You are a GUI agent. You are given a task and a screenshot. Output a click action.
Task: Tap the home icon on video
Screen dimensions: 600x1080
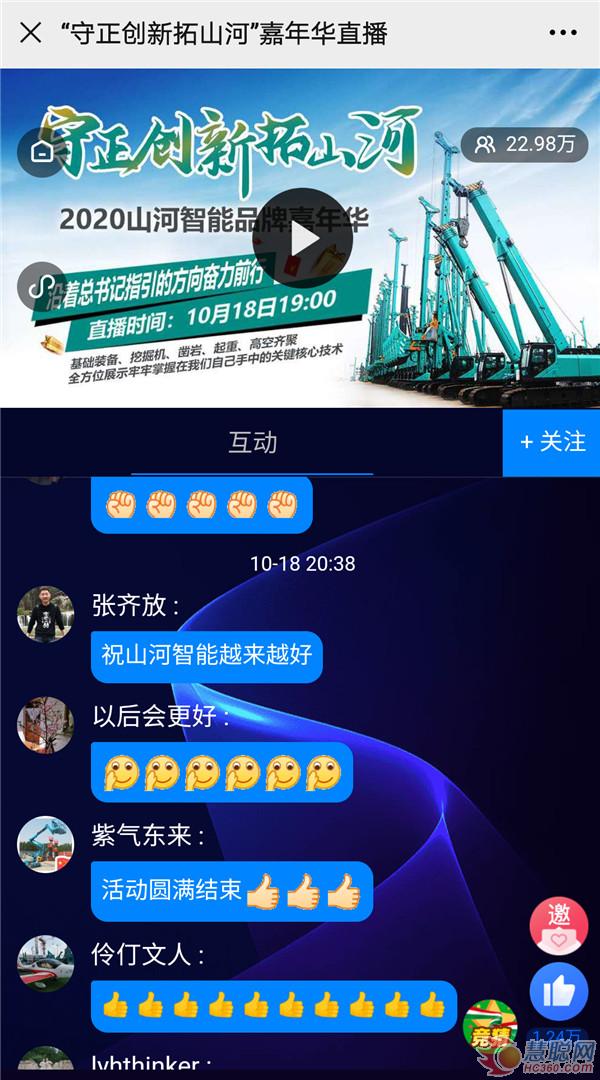click(x=42, y=152)
